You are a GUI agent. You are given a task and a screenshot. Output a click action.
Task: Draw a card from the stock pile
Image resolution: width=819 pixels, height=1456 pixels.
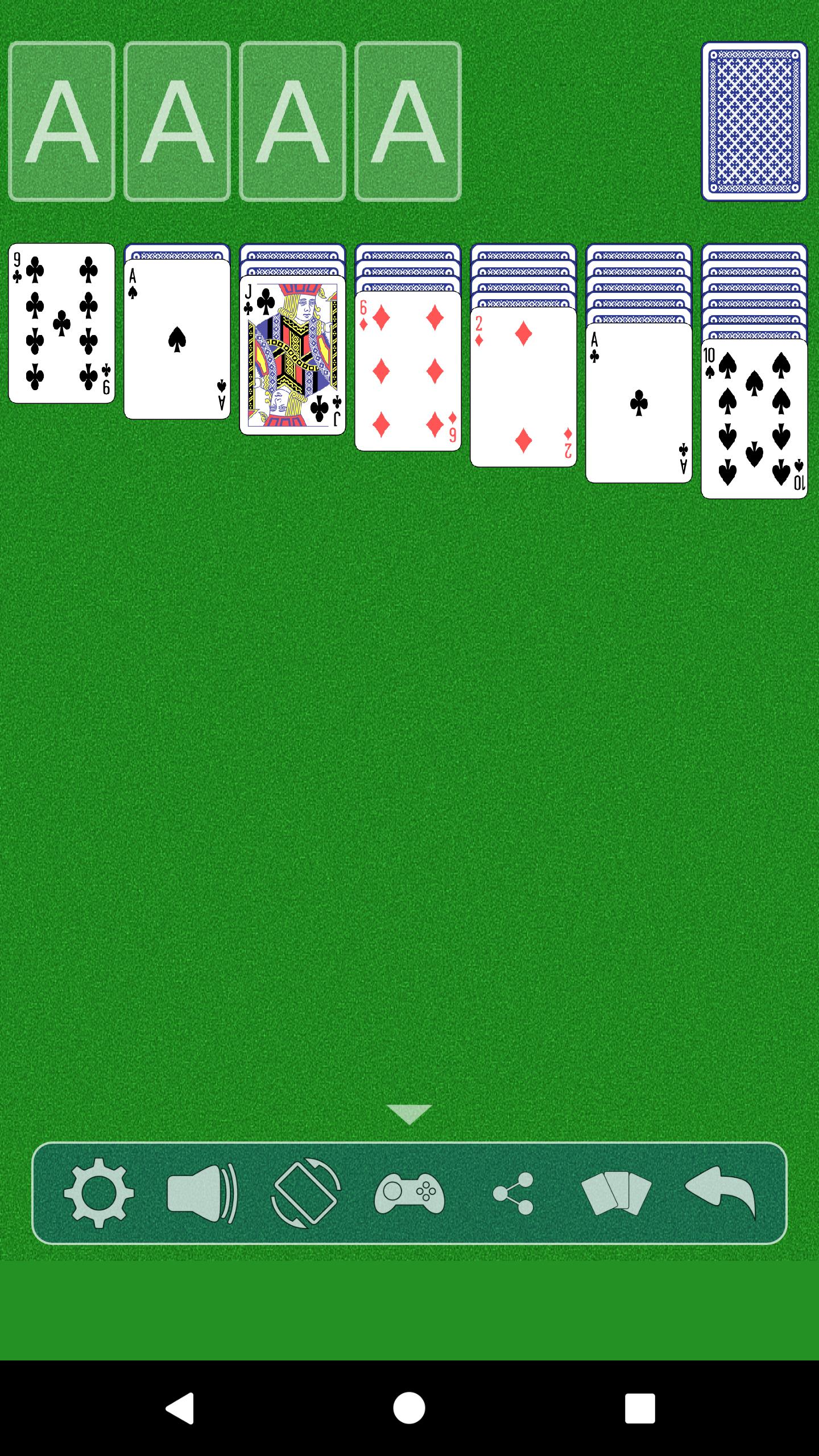tap(754, 121)
